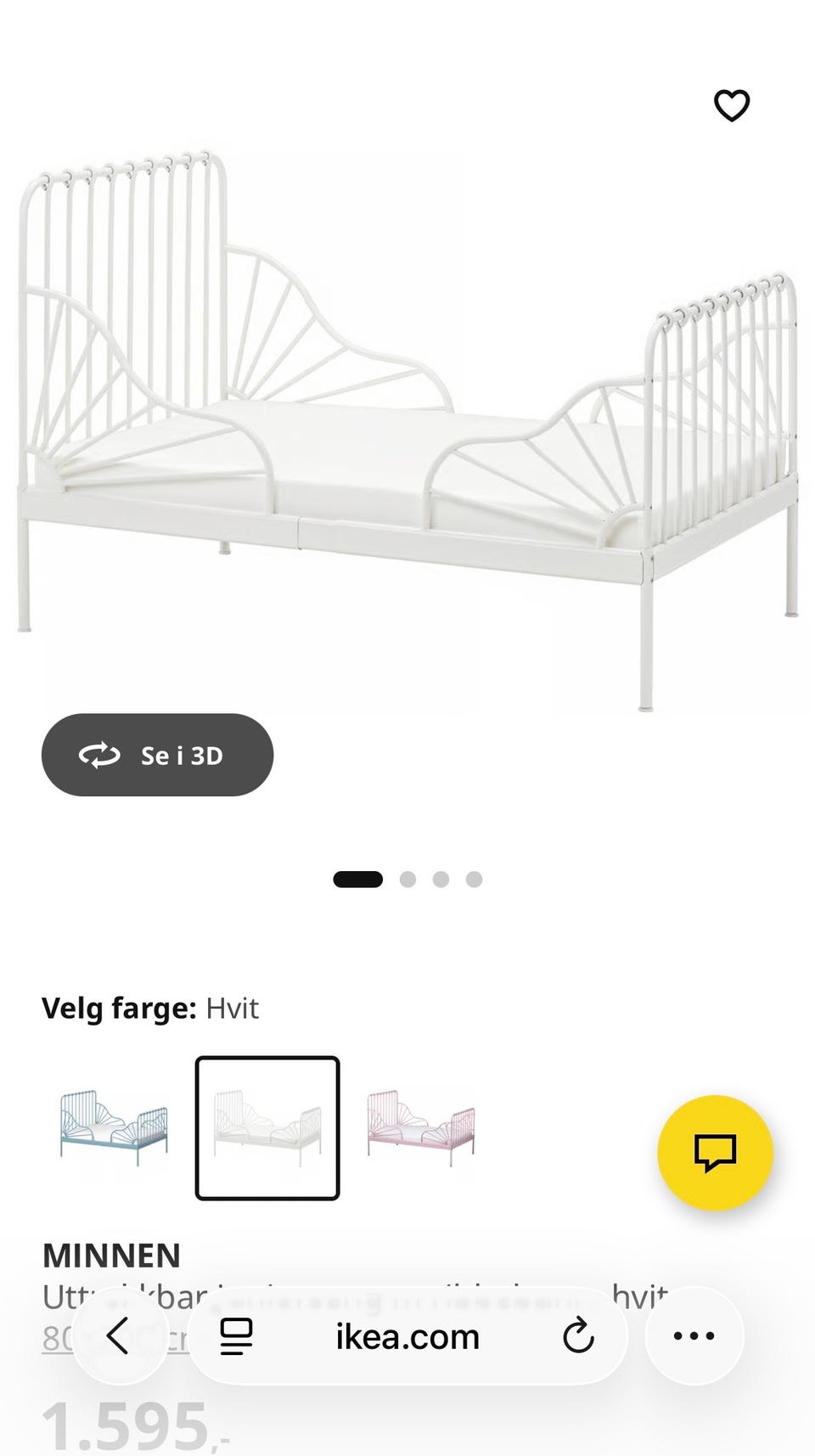Tap the 3D rotation arrows icon
This screenshot has width=815, height=1456.
pos(100,756)
